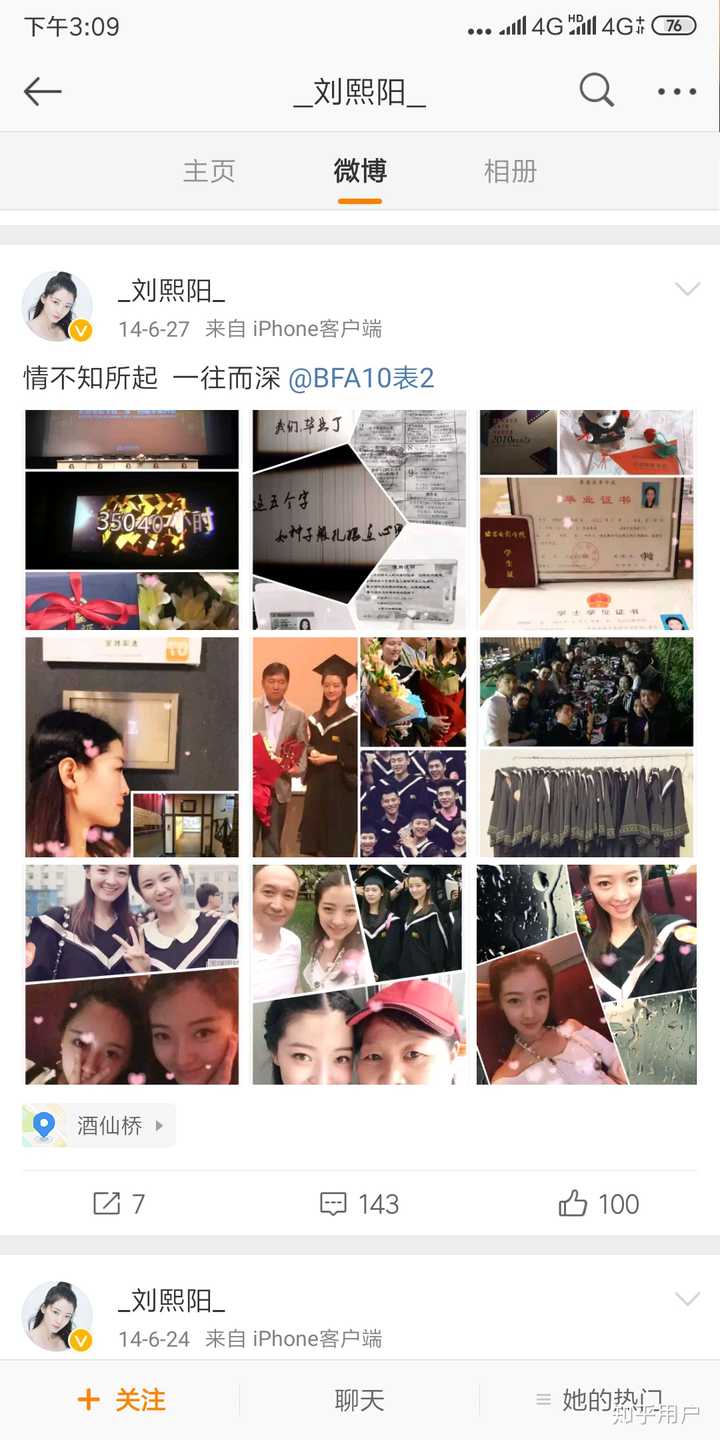Screen dimensions: 720x1440
Task: Go back using the top-left arrow
Action: 43,92
